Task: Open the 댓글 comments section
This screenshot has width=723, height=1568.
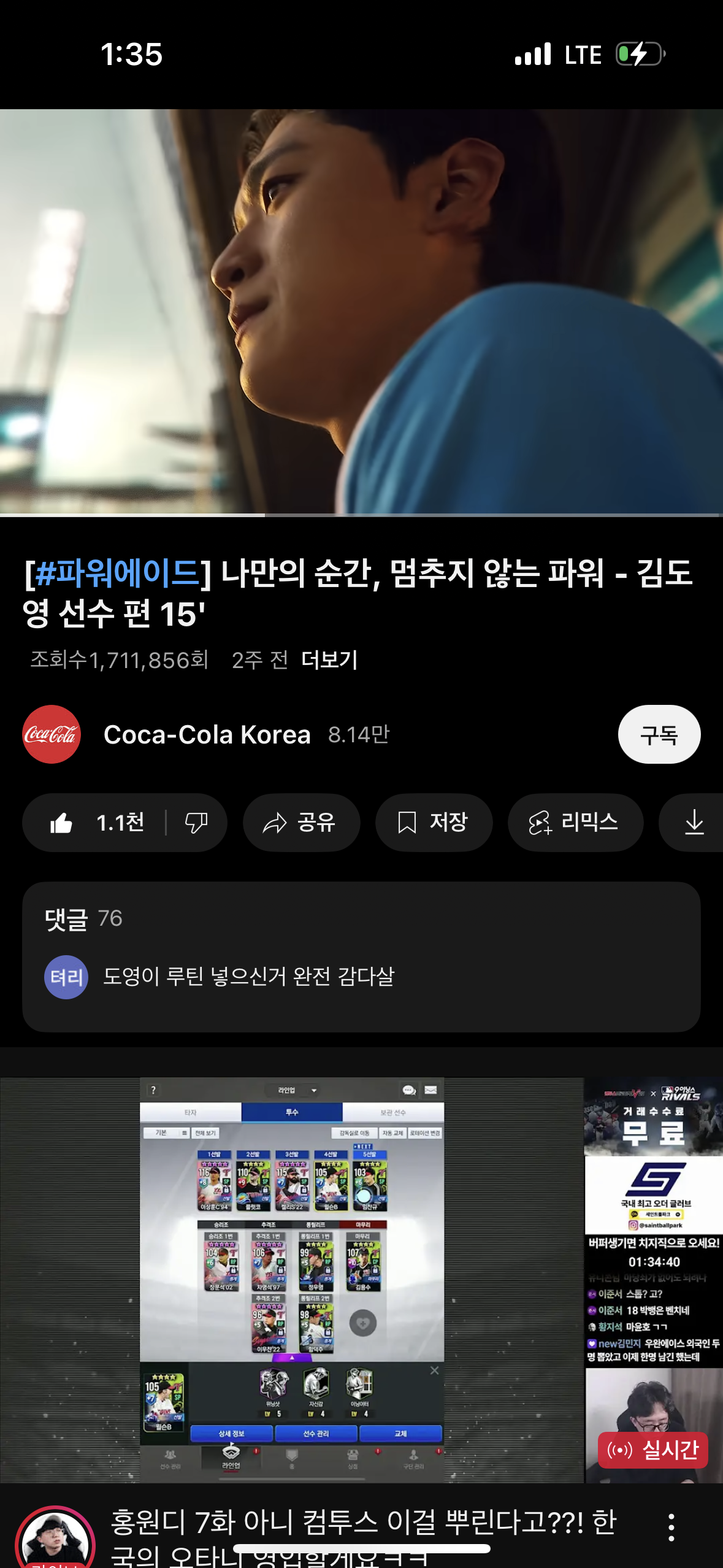Action: (x=361, y=956)
